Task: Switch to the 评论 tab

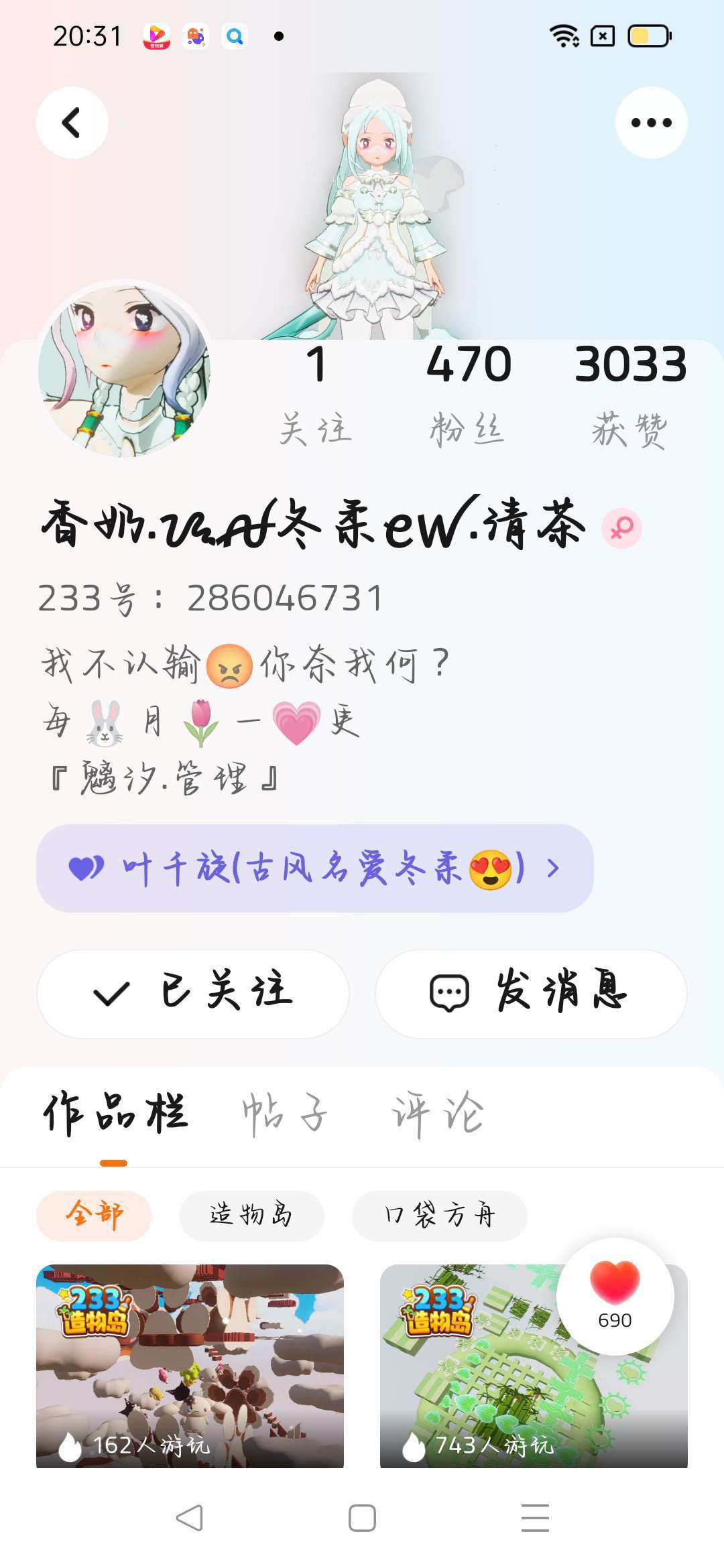Action: (x=437, y=1114)
